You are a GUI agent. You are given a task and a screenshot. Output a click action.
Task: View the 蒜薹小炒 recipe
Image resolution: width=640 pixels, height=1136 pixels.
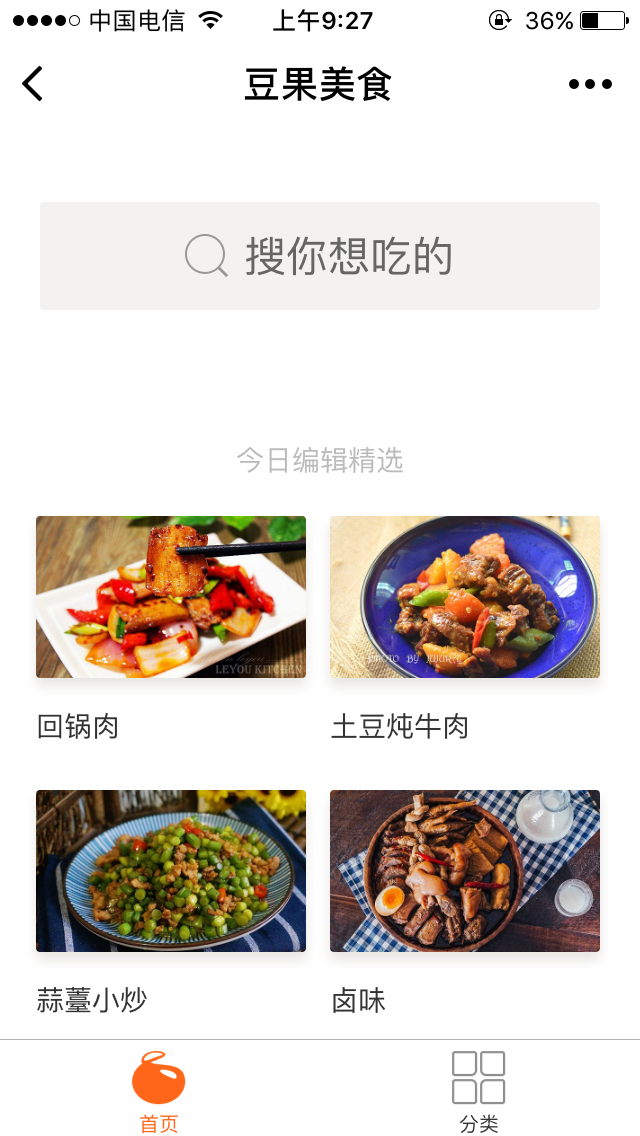point(171,871)
